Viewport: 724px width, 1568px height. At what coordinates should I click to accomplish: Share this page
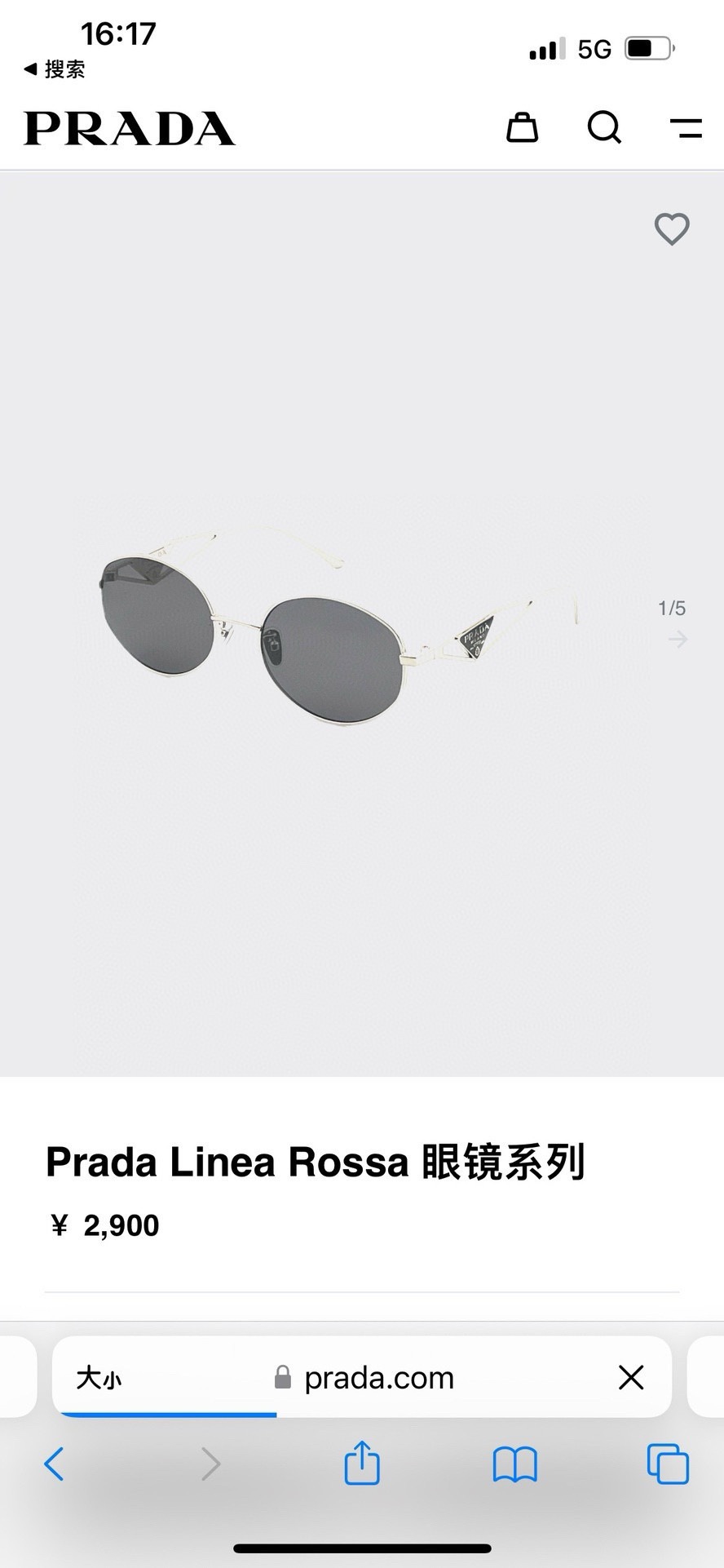pyautogui.click(x=362, y=1463)
